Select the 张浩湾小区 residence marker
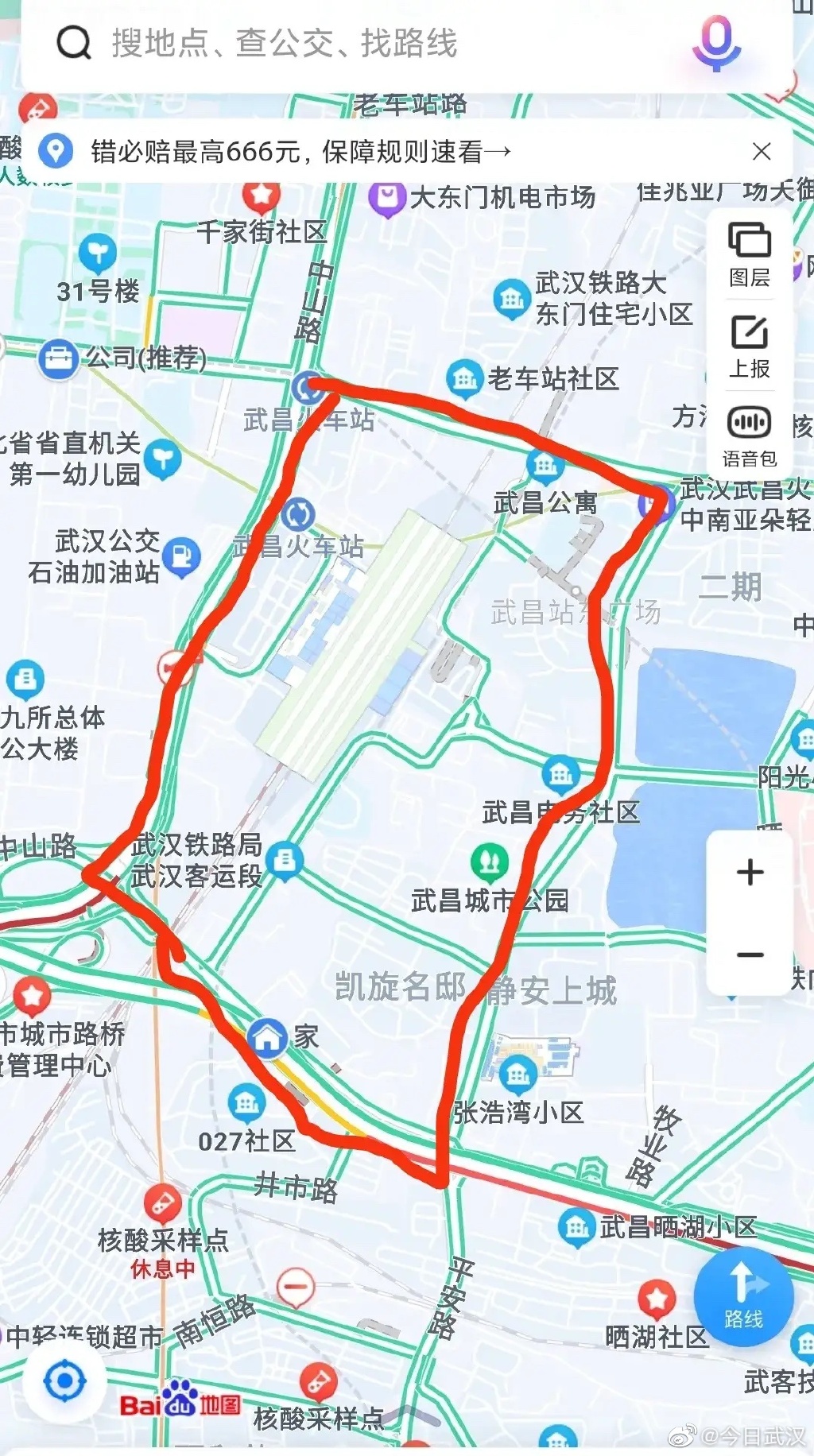Image resolution: width=814 pixels, height=1456 pixels. pyautogui.click(x=518, y=1075)
